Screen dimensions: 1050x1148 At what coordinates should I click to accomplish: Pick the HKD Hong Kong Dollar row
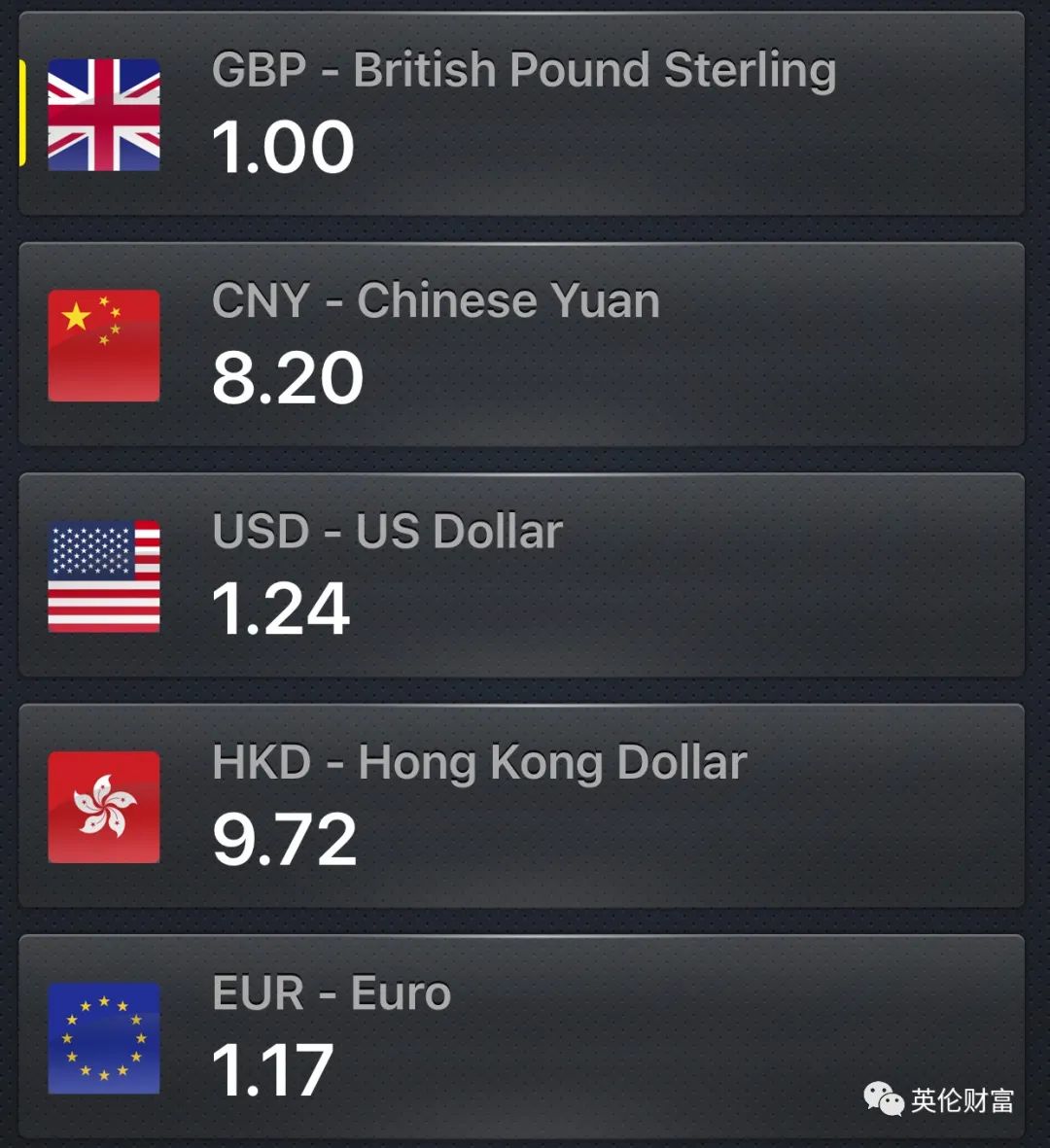(x=521, y=806)
